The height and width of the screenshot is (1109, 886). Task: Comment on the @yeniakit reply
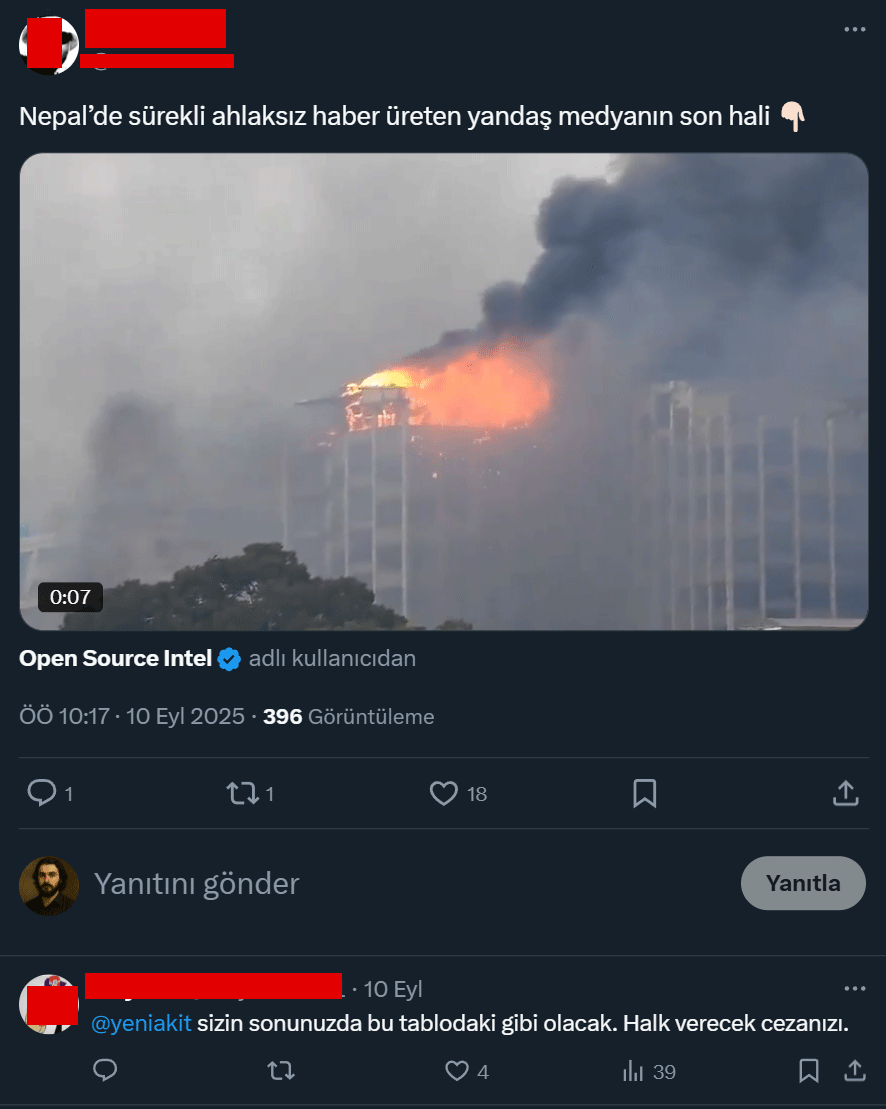pos(105,1071)
